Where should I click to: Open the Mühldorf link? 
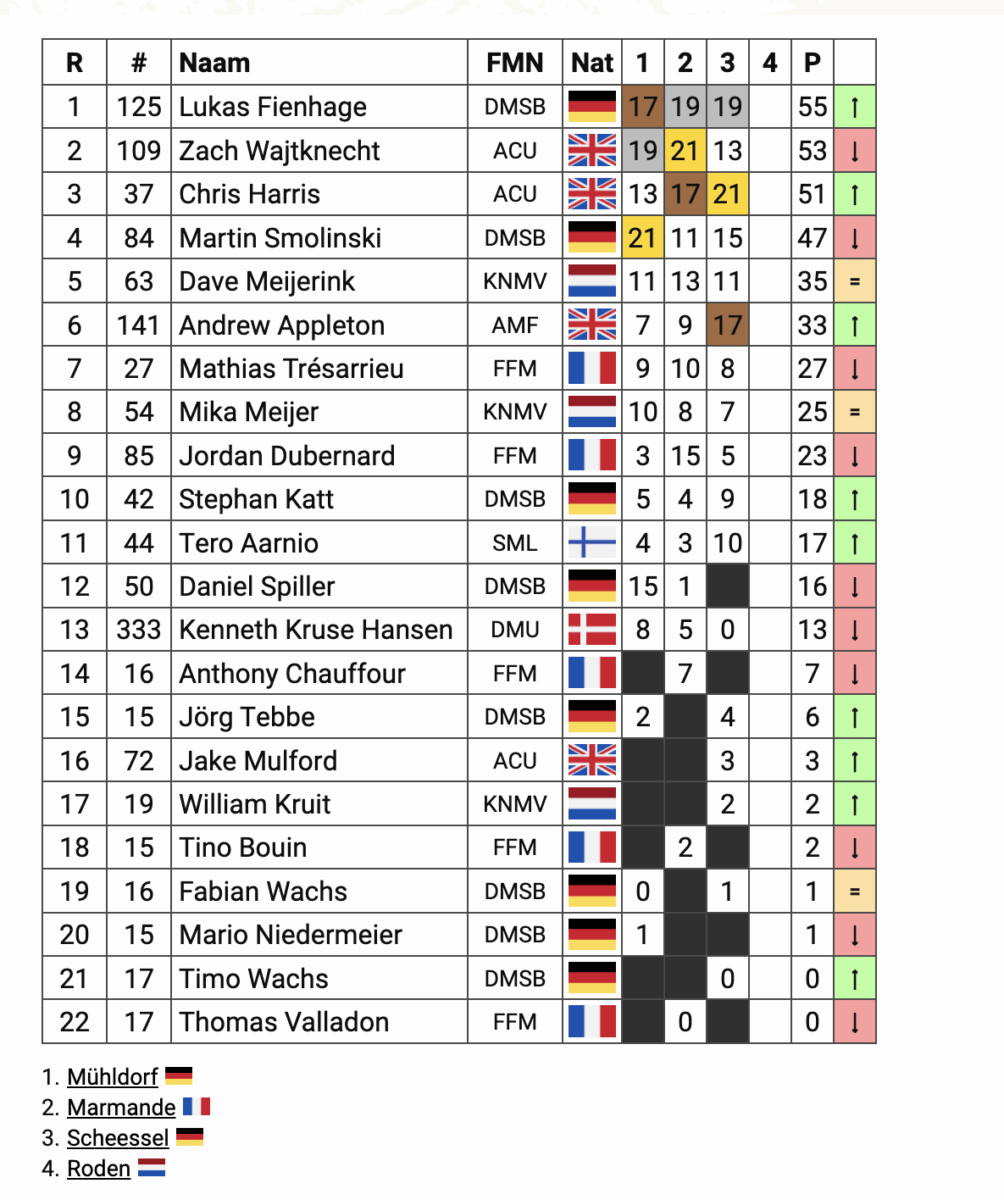[112, 1078]
